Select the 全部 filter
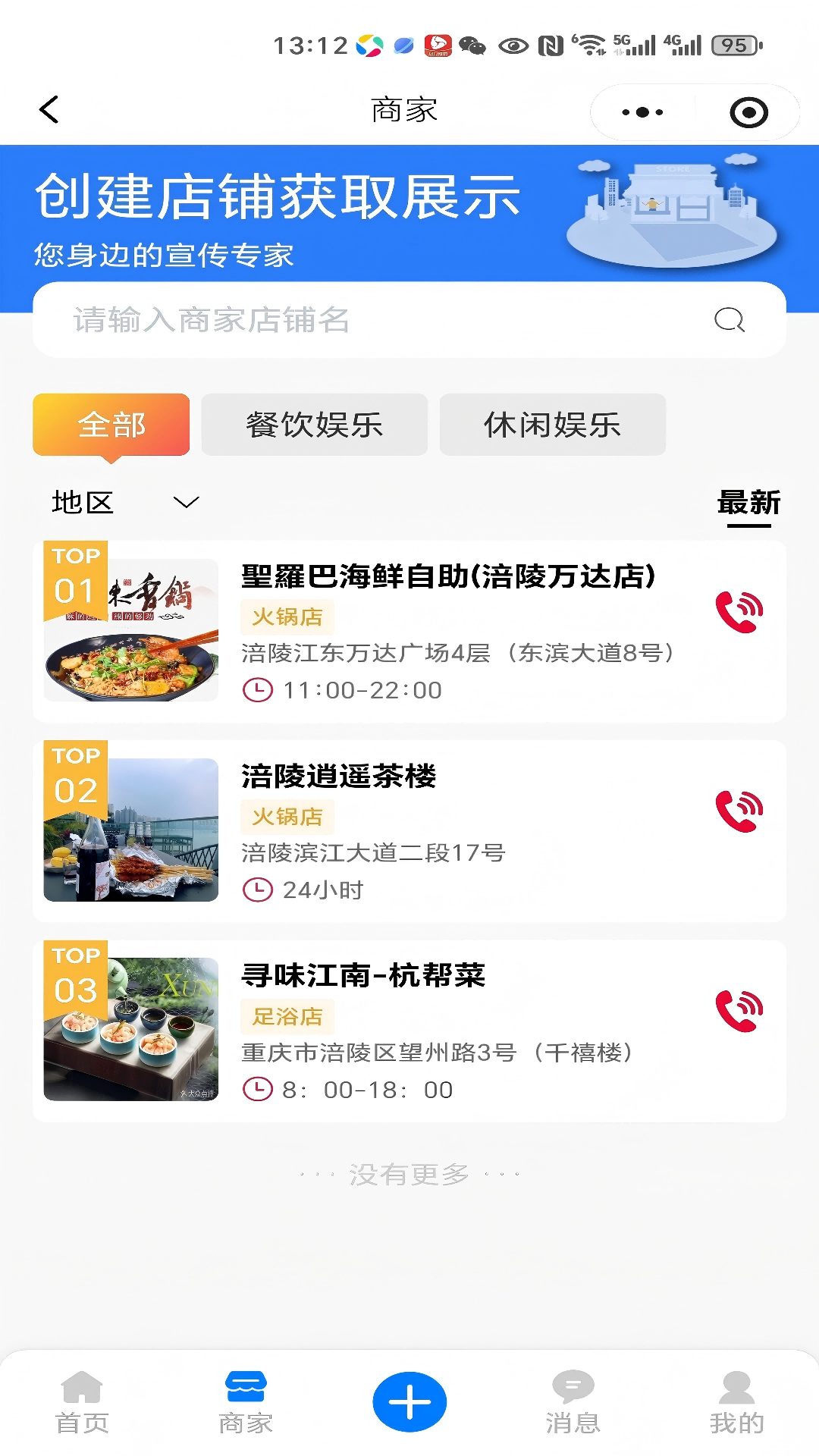819x1456 pixels. [x=111, y=425]
